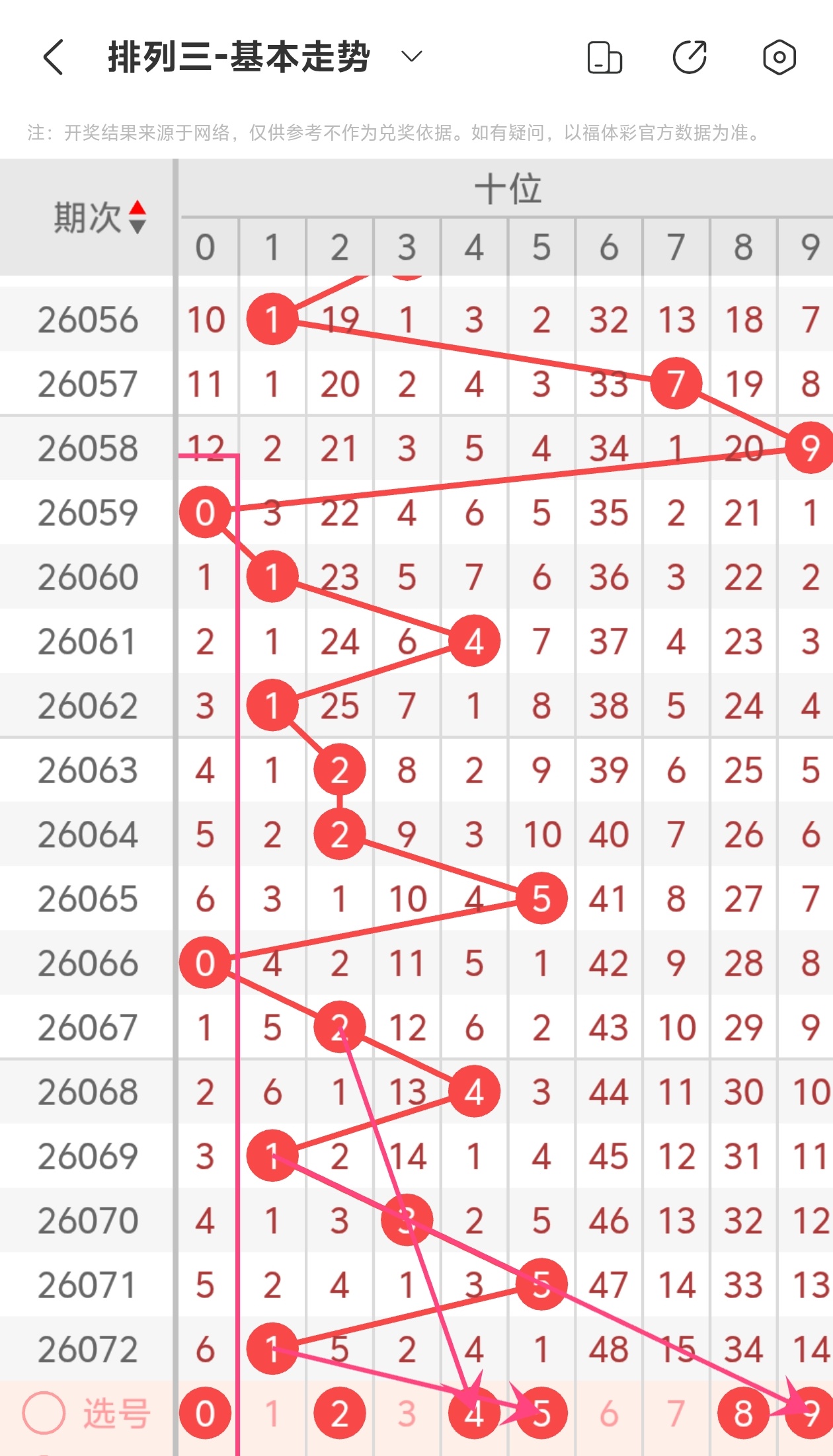
Task: Expand the 排列三-基本走势 dropdown
Action: pyautogui.click(x=411, y=57)
